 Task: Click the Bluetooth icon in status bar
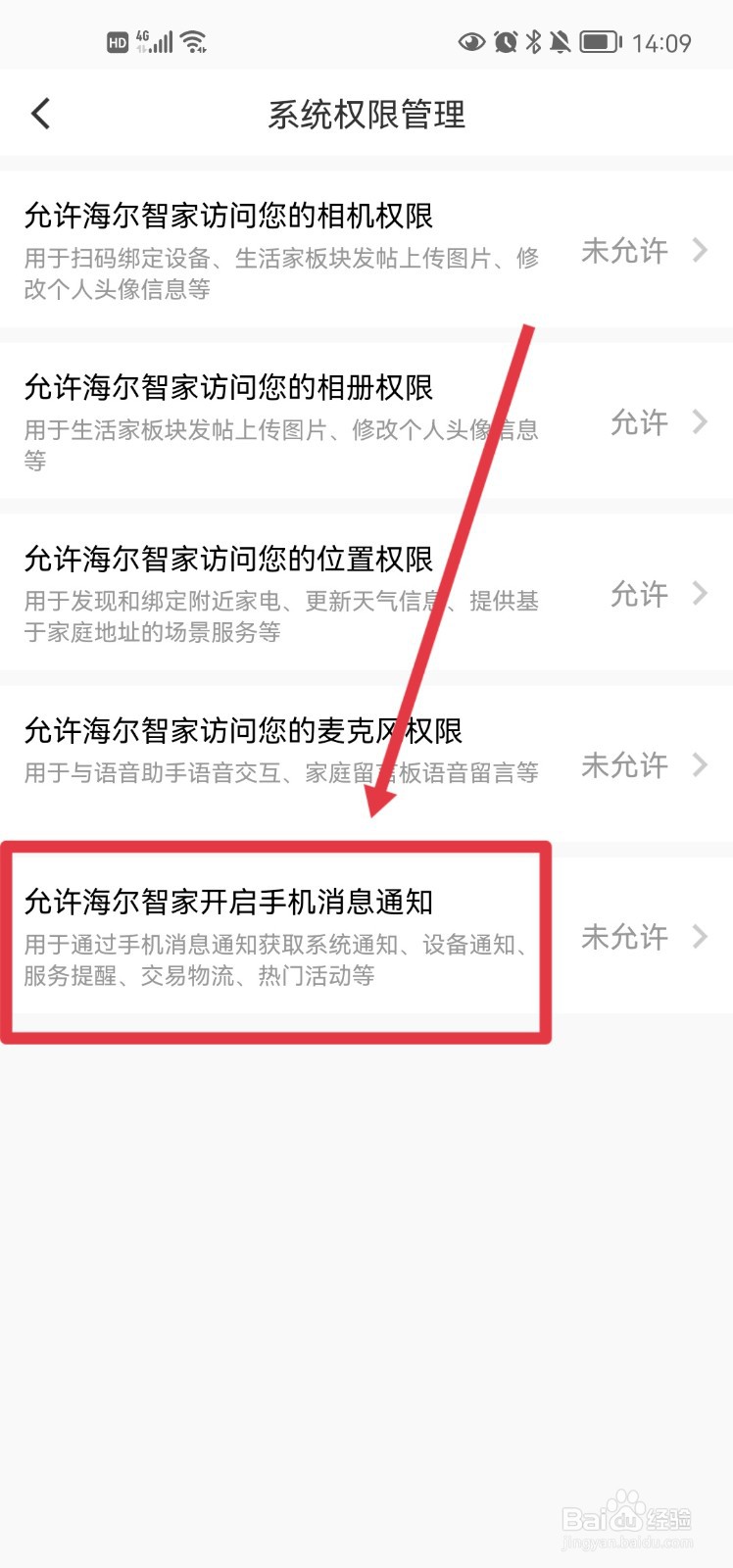pos(535,40)
